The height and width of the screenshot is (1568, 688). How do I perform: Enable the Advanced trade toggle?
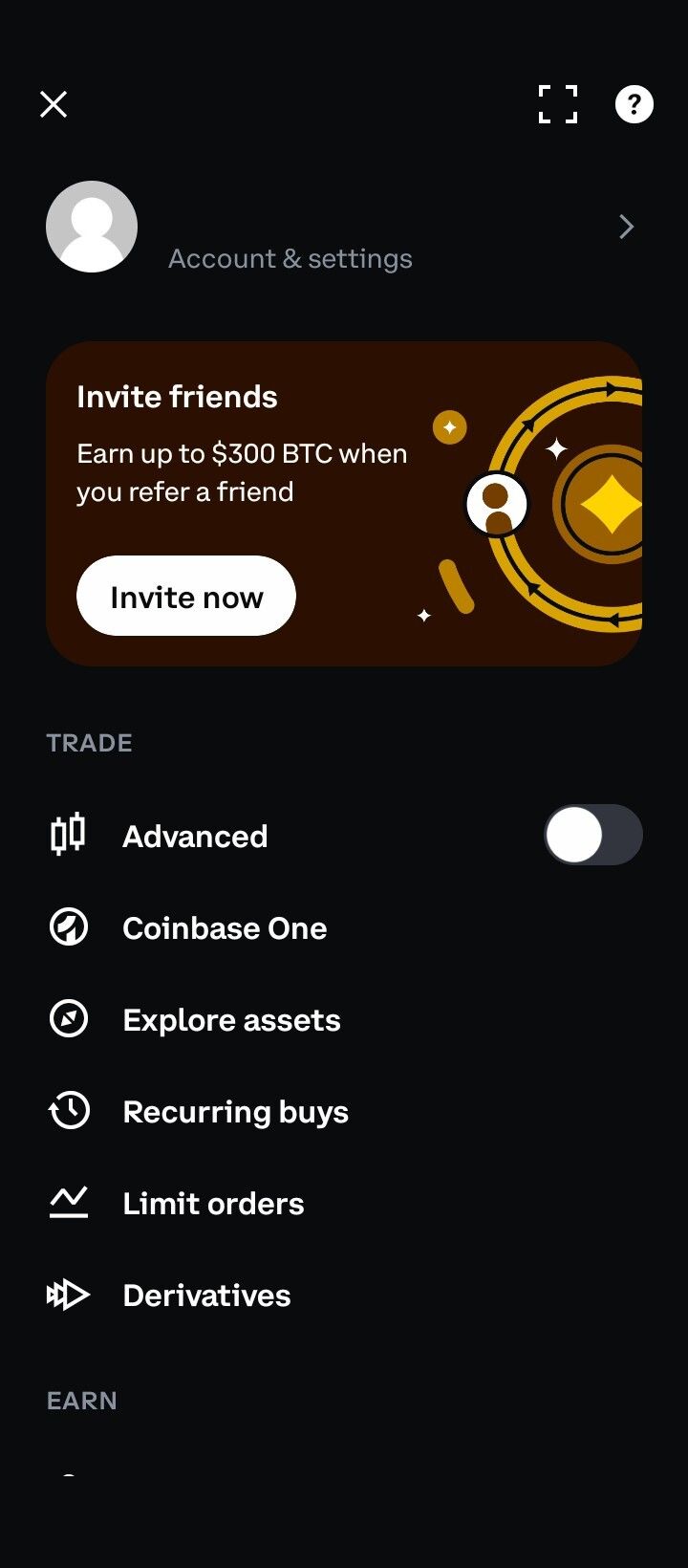click(592, 835)
